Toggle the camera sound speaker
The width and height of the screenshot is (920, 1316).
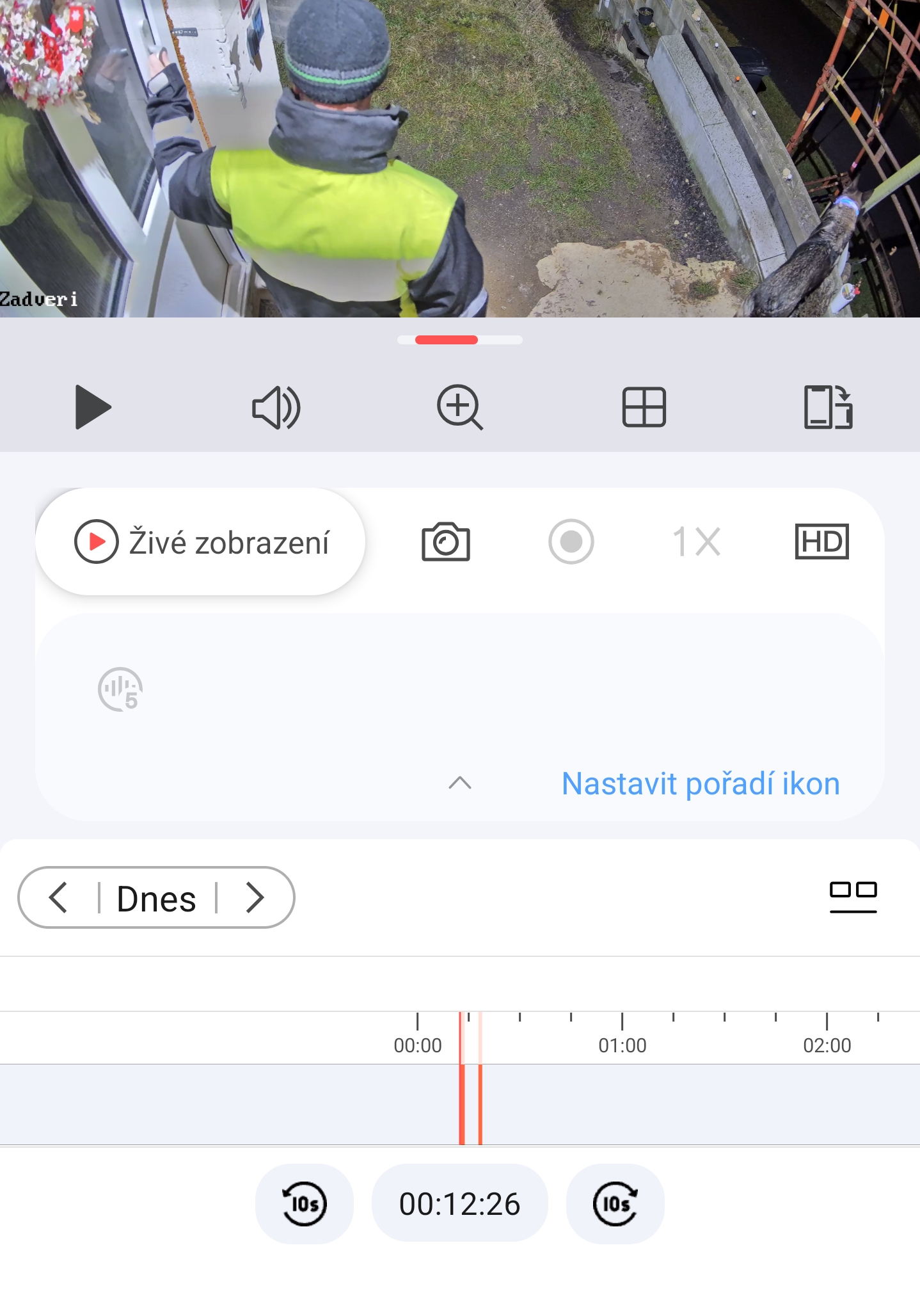[276, 407]
